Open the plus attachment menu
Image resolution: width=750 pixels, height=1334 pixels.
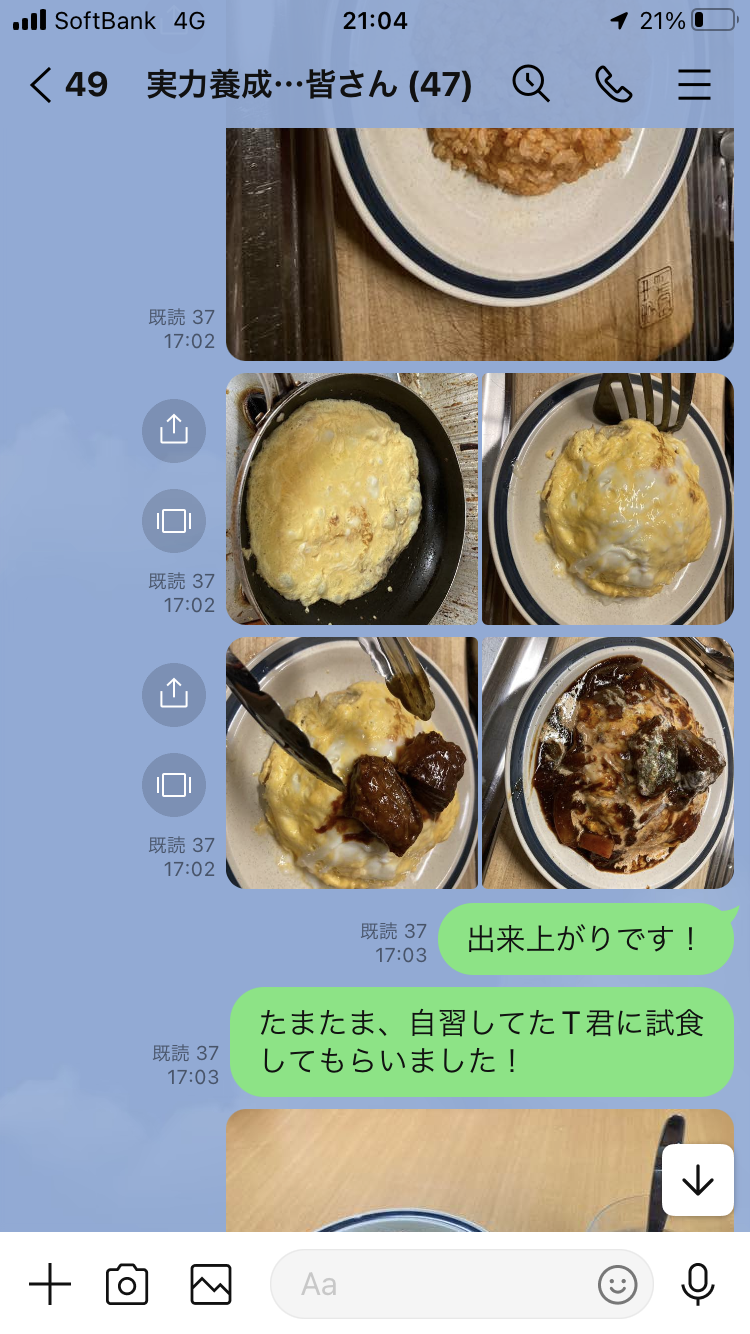(x=50, y=1284)
